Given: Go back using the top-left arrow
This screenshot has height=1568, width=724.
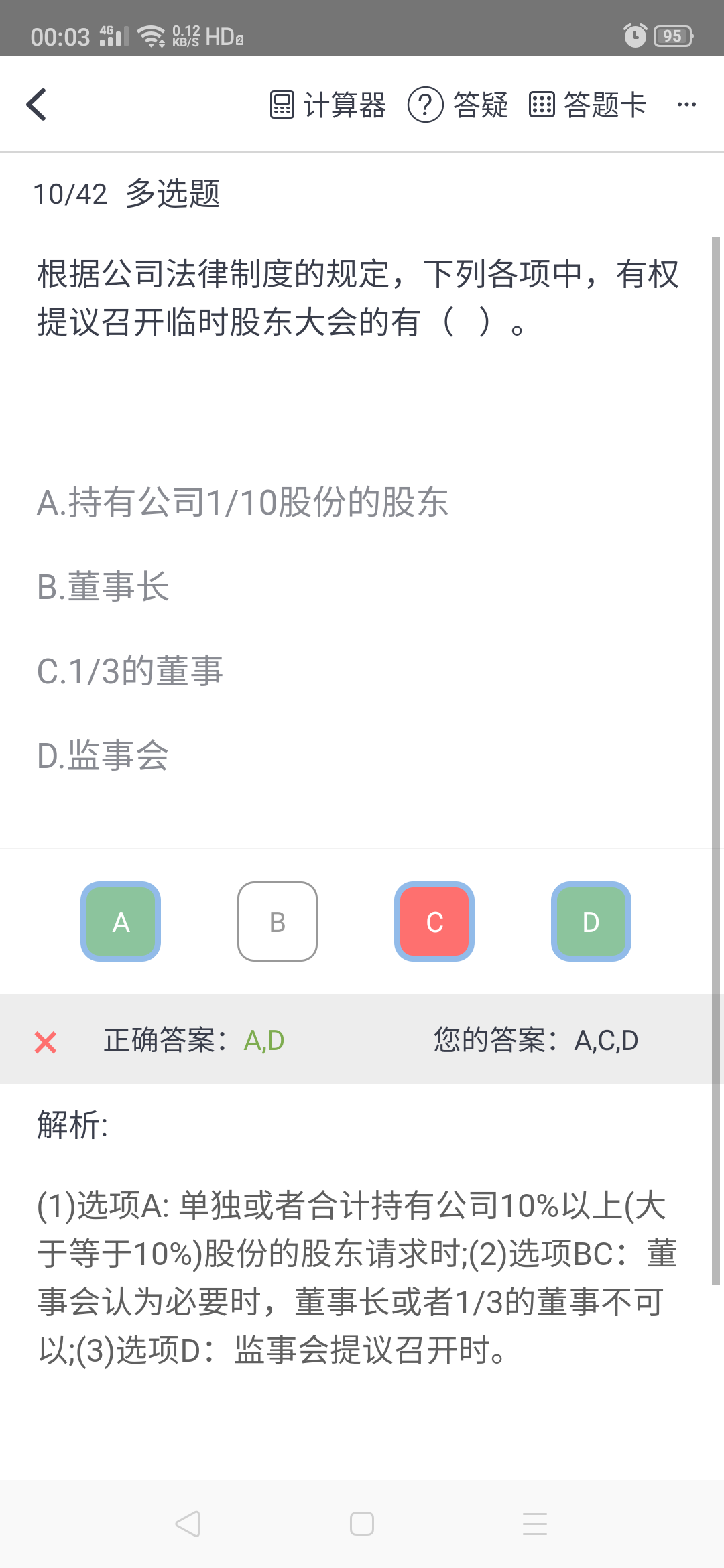Looking at the screenshot, I should 37,105.
